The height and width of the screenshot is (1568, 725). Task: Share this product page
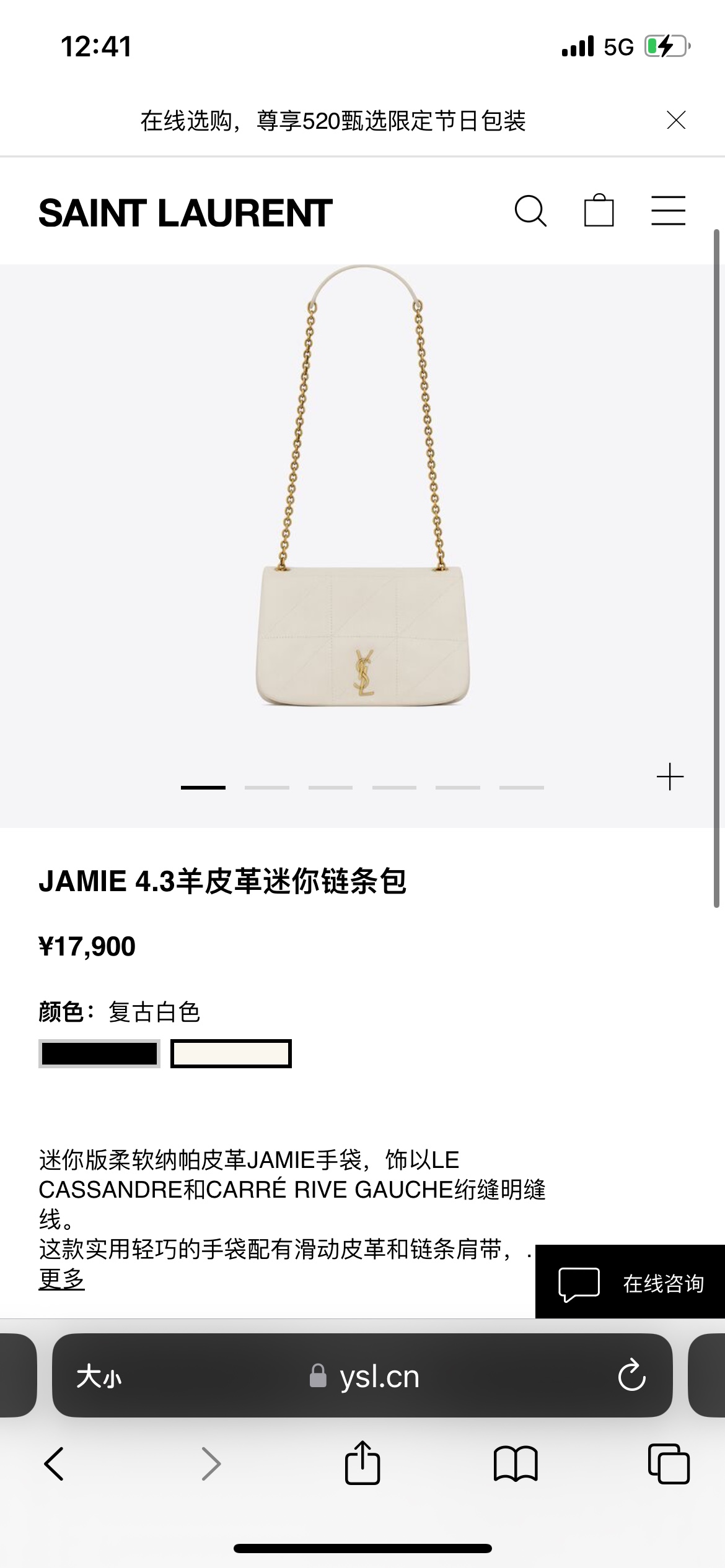362,1464
